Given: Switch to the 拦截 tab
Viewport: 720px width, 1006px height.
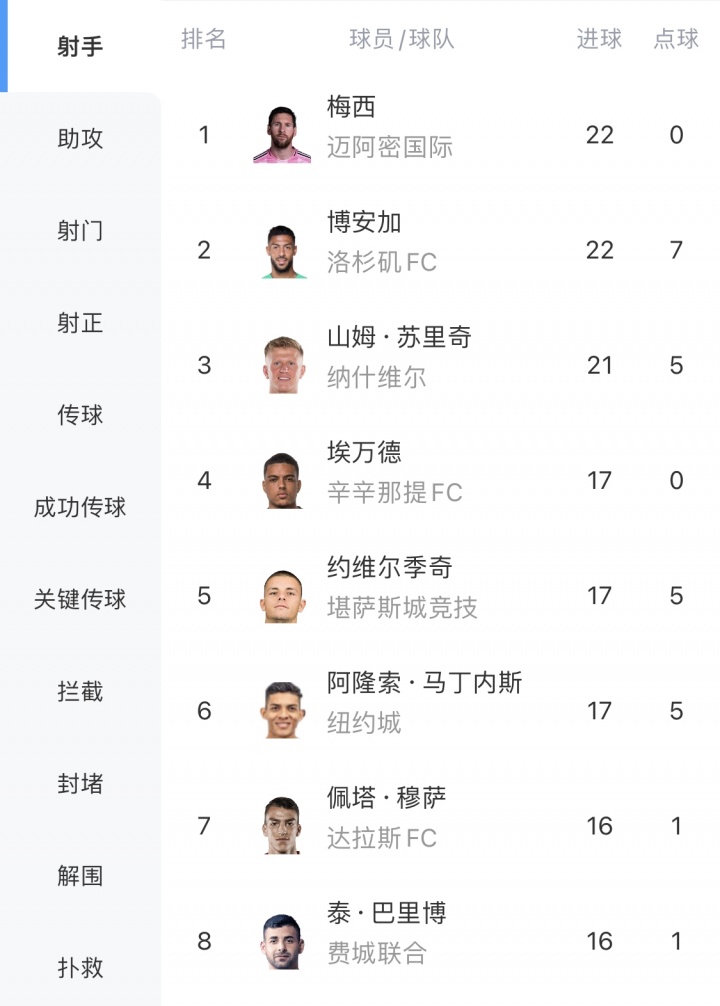Looking at the screenshot, I should (80, 691).
